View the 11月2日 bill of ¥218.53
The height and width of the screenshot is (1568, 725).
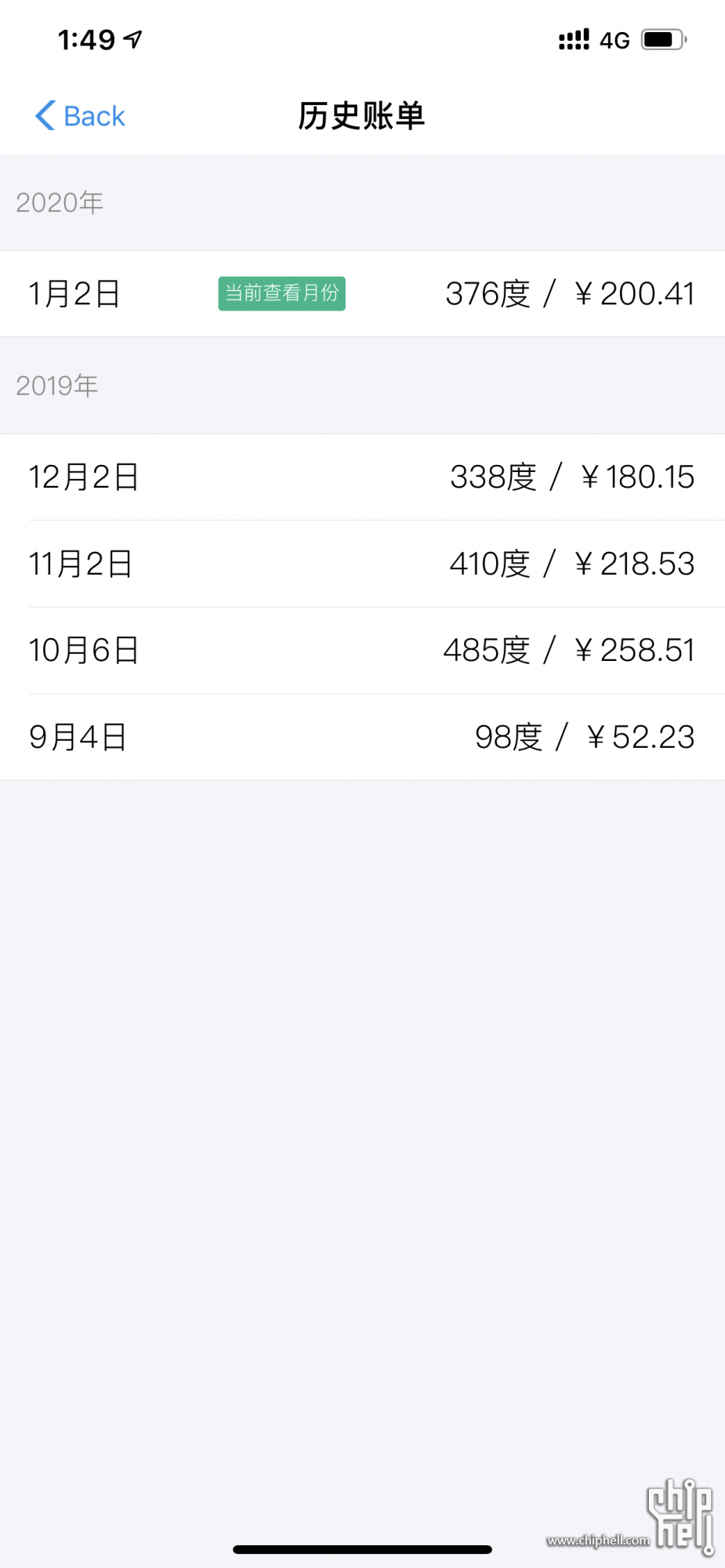coord(362,564)
